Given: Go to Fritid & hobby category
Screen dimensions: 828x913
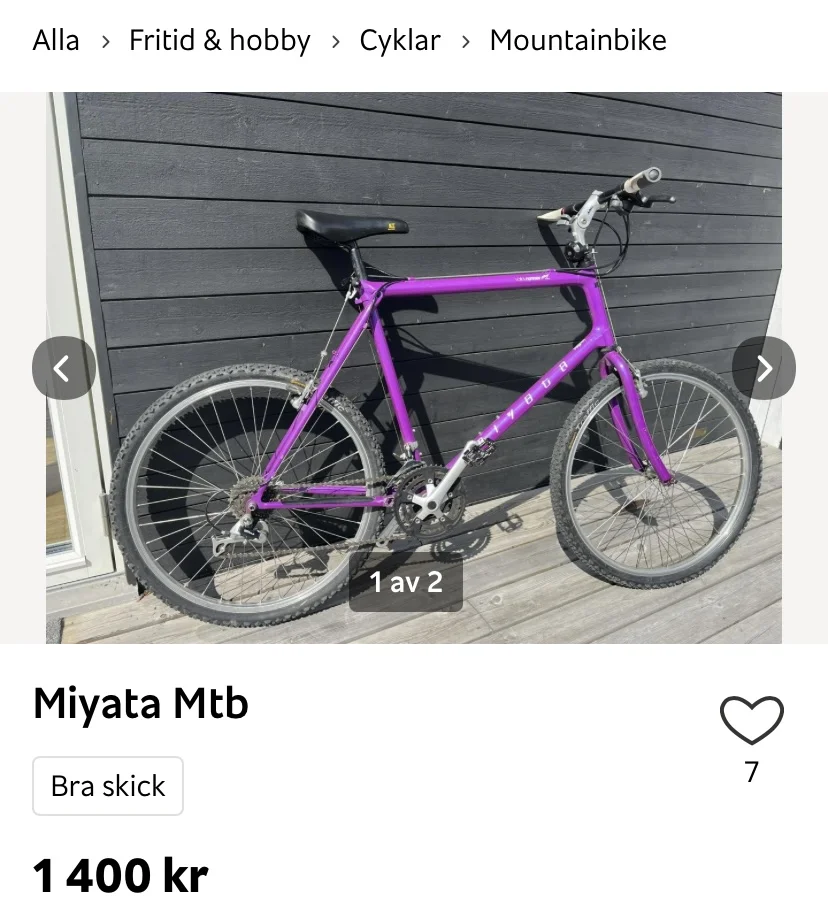Looking at the screenshot, I should tap(220, 41).
